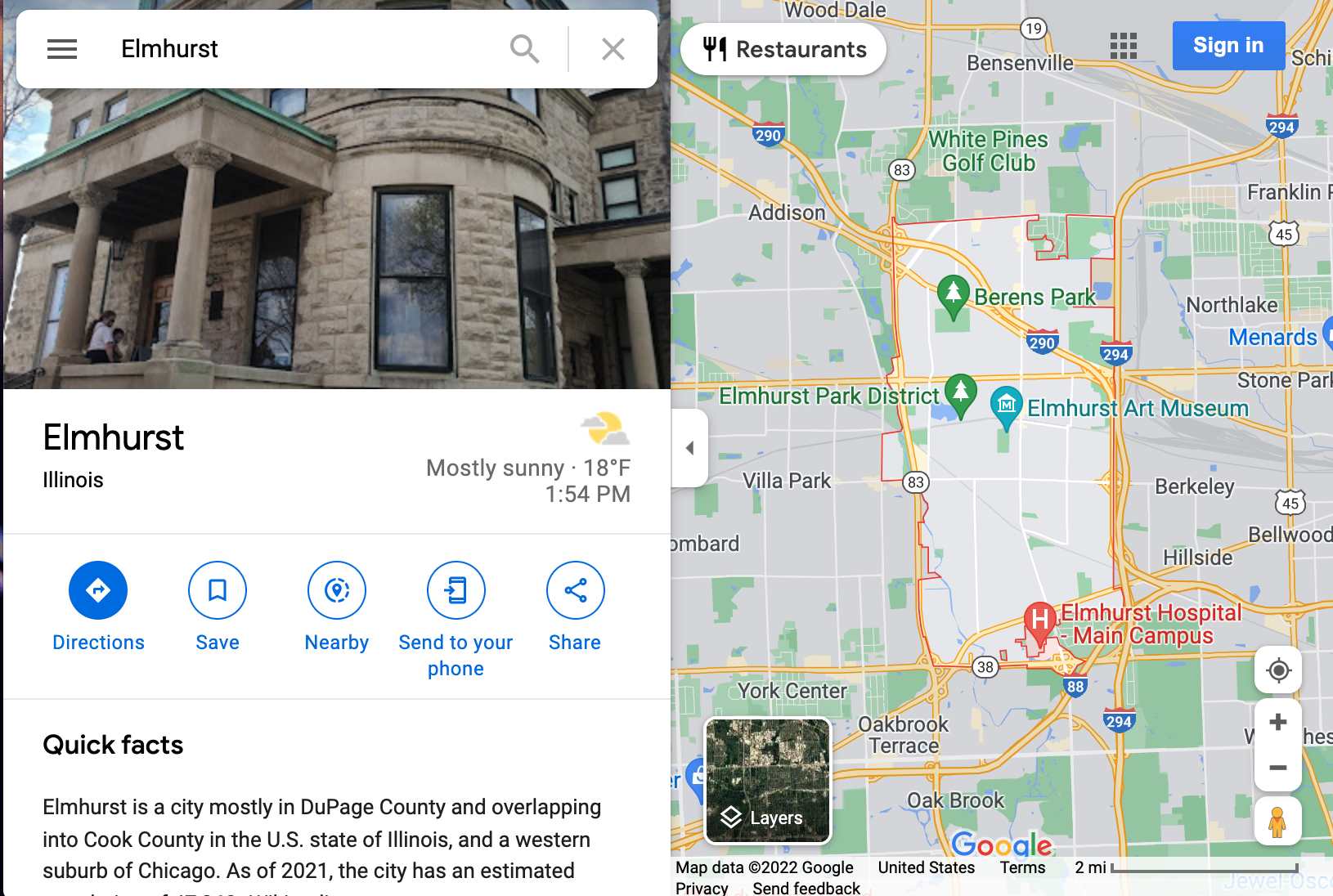This screenshot has height=896, width=1333.
Task: Show your current location
Action: point(1278,670)
